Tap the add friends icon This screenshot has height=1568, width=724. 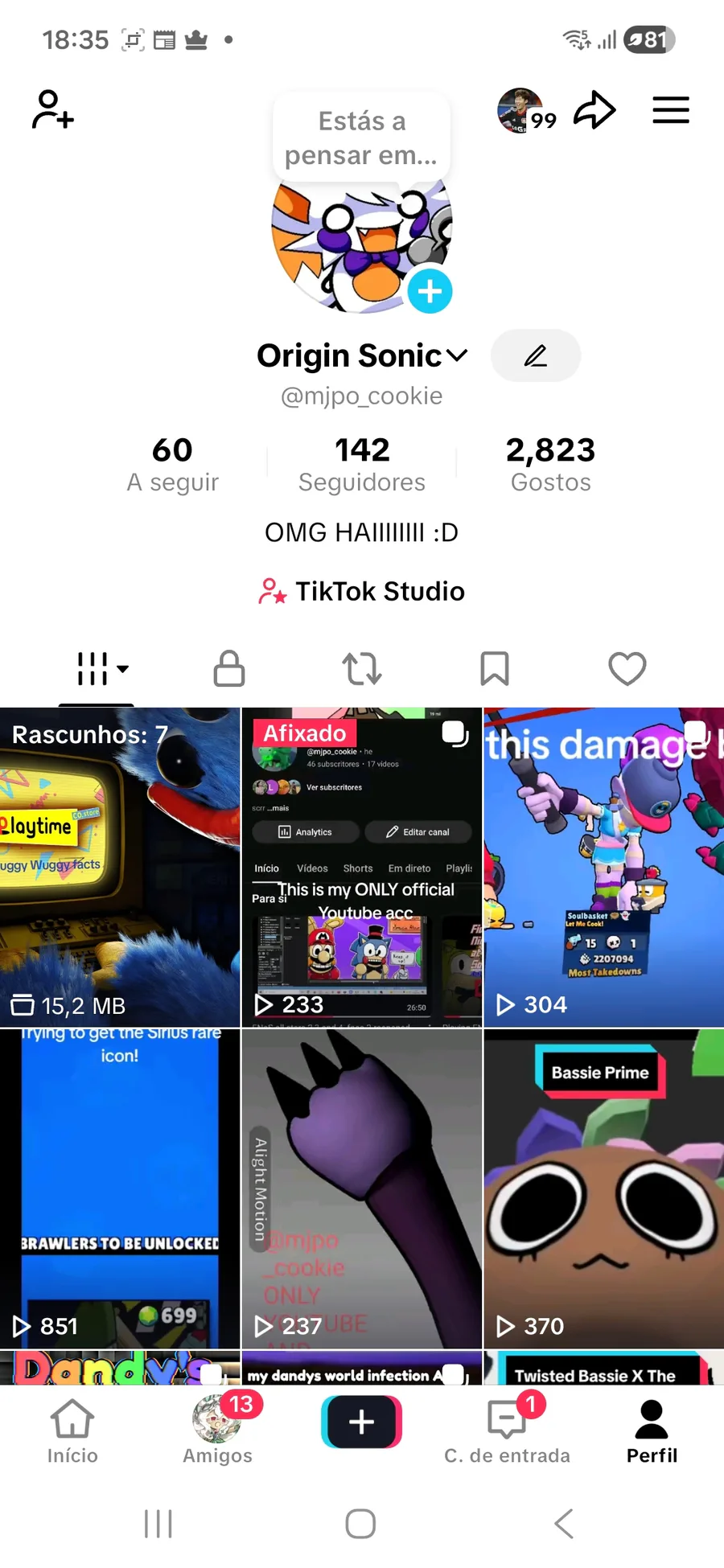click(x=53, y=110)
